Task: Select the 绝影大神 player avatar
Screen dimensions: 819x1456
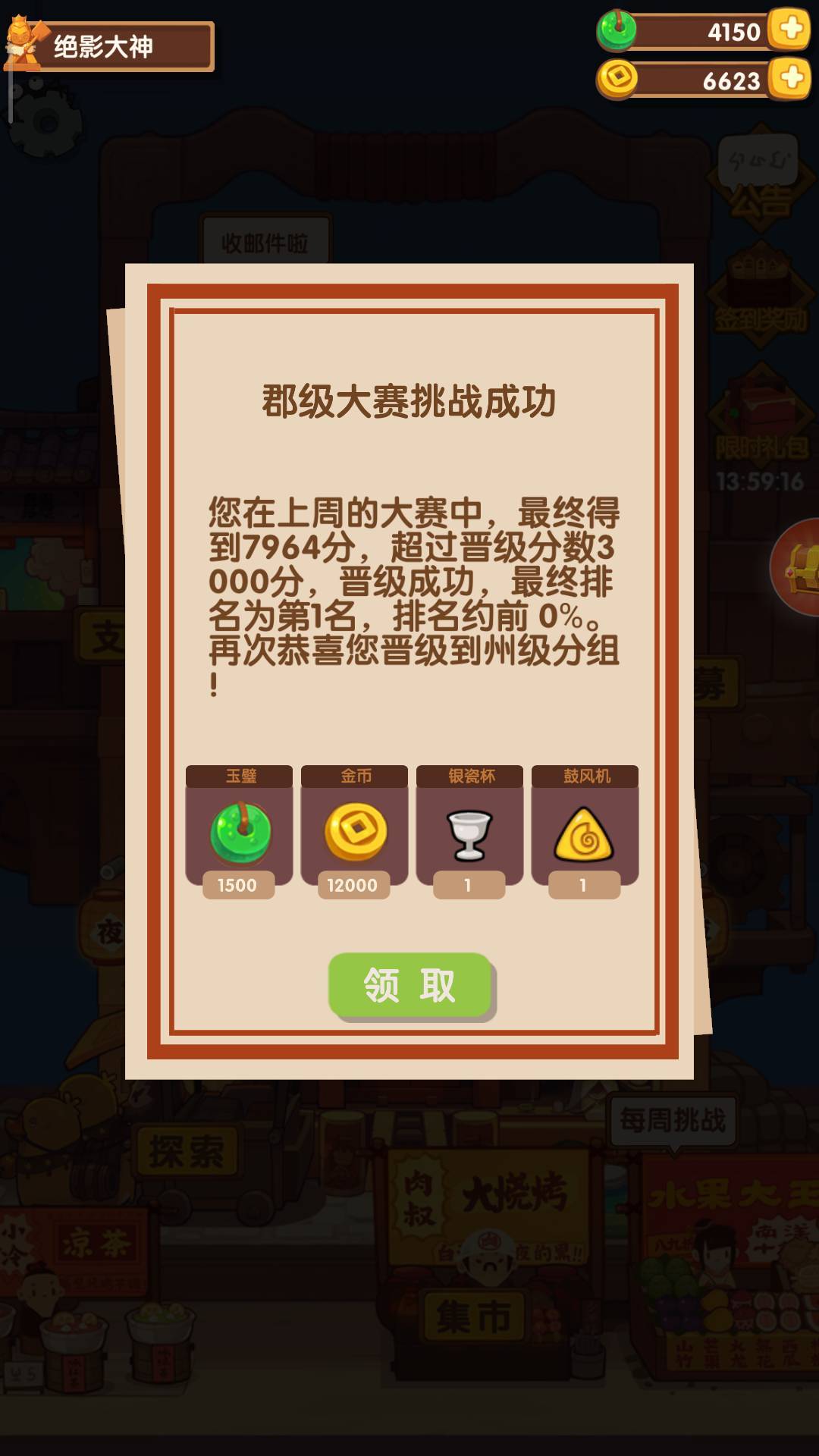Action: point(25,42)
